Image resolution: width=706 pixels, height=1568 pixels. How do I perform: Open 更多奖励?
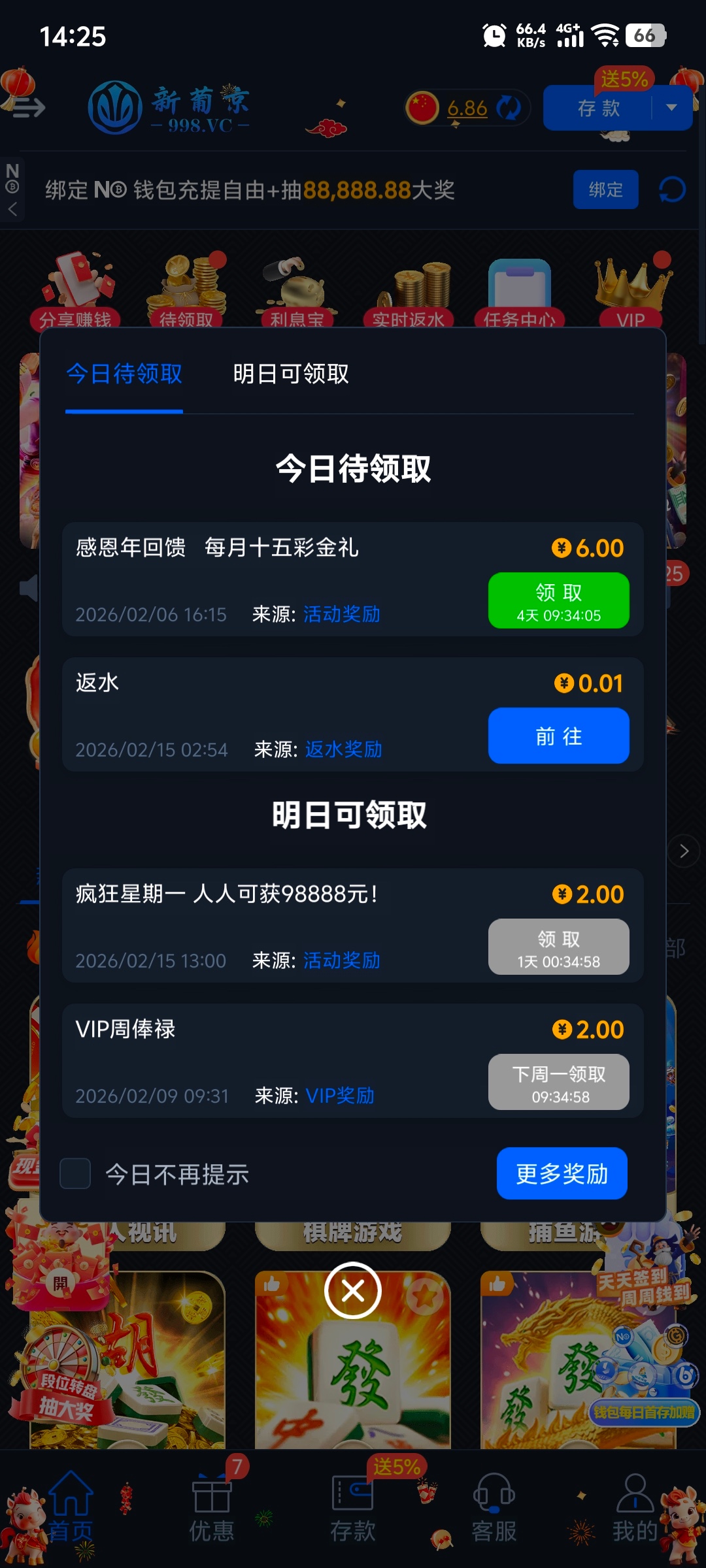[x=562, y=1174]
